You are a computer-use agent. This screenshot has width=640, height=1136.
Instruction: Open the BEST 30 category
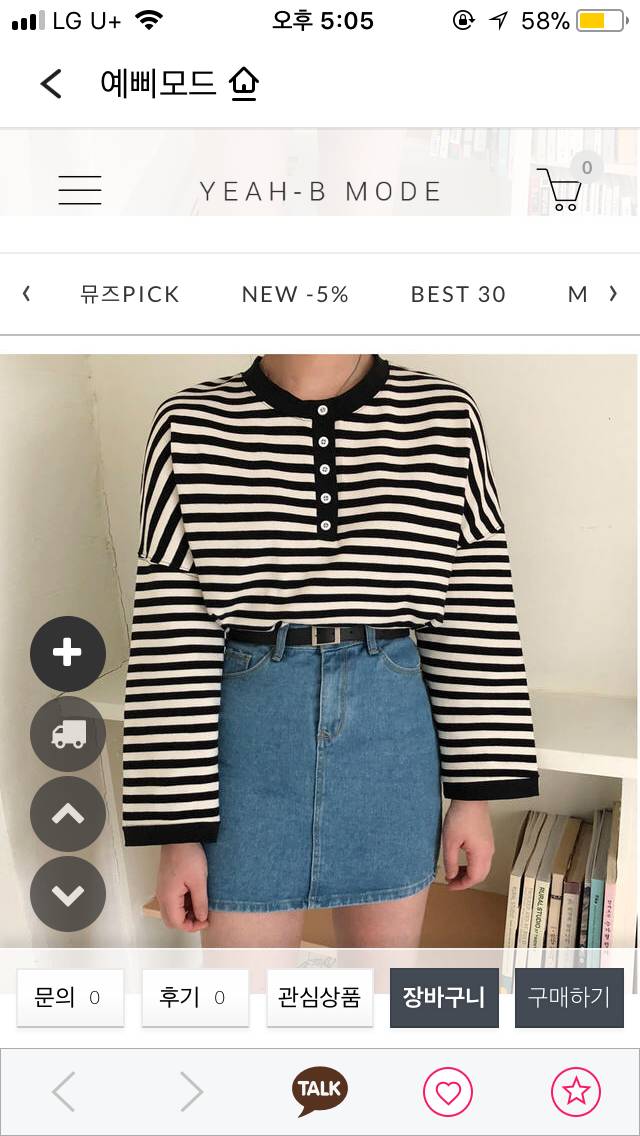pyautogui.click(x=458, y=294)
